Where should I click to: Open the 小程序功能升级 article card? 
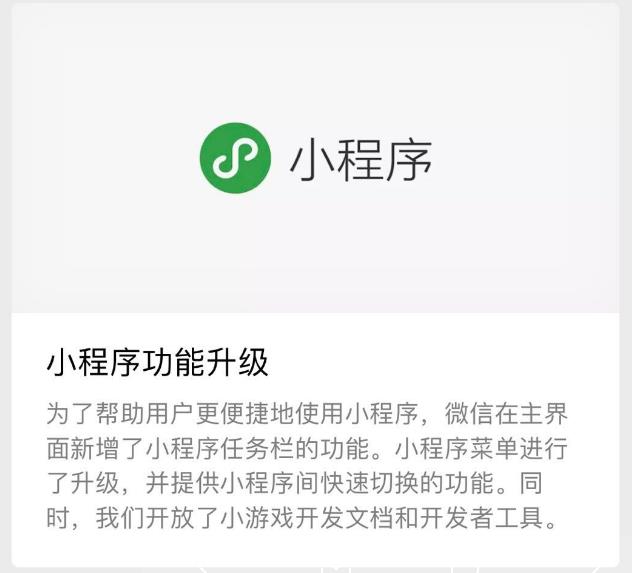(158, 362)
